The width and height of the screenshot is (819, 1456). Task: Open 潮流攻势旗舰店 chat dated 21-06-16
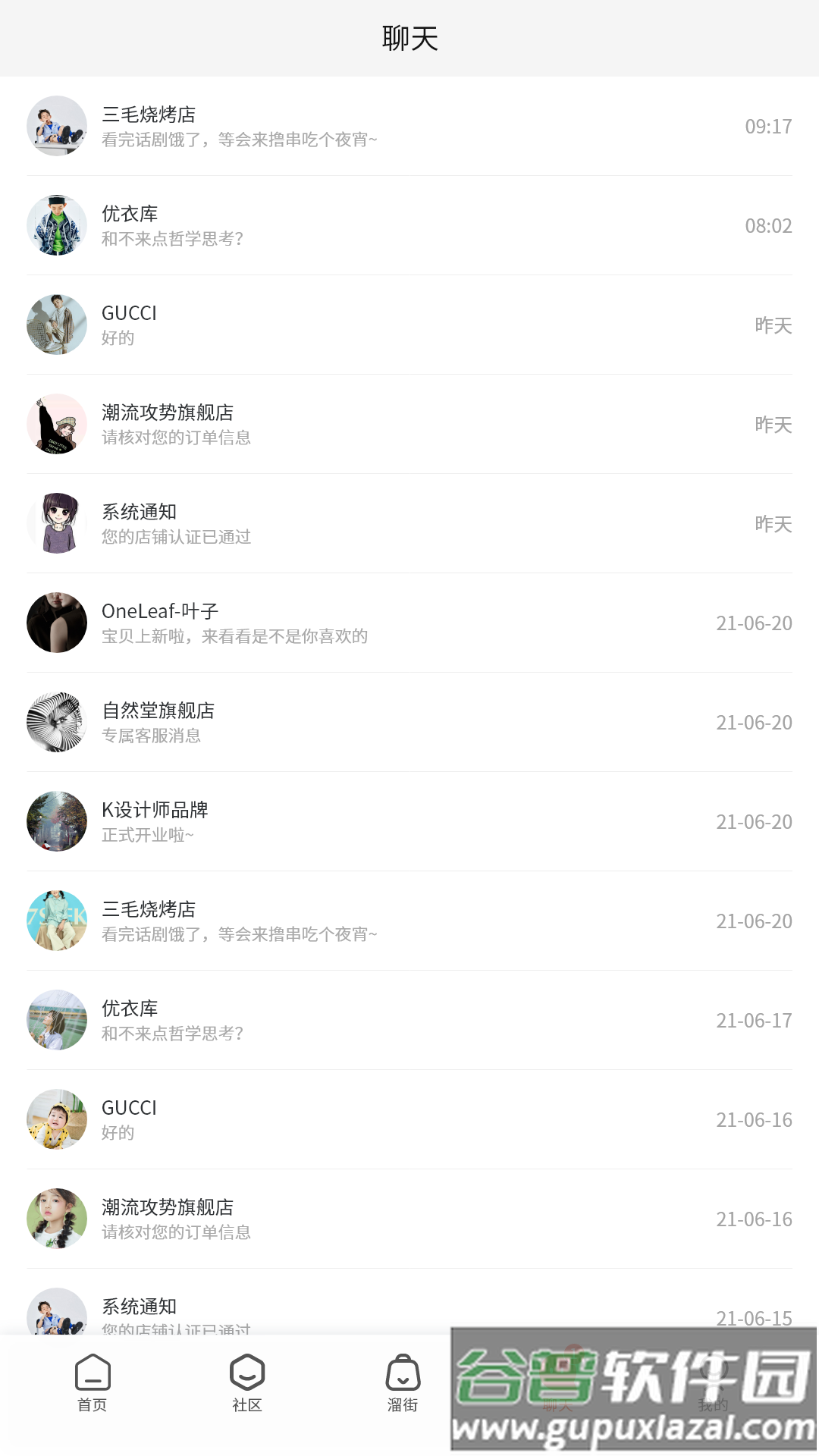pyautogui.click(x=409, y=1219)
